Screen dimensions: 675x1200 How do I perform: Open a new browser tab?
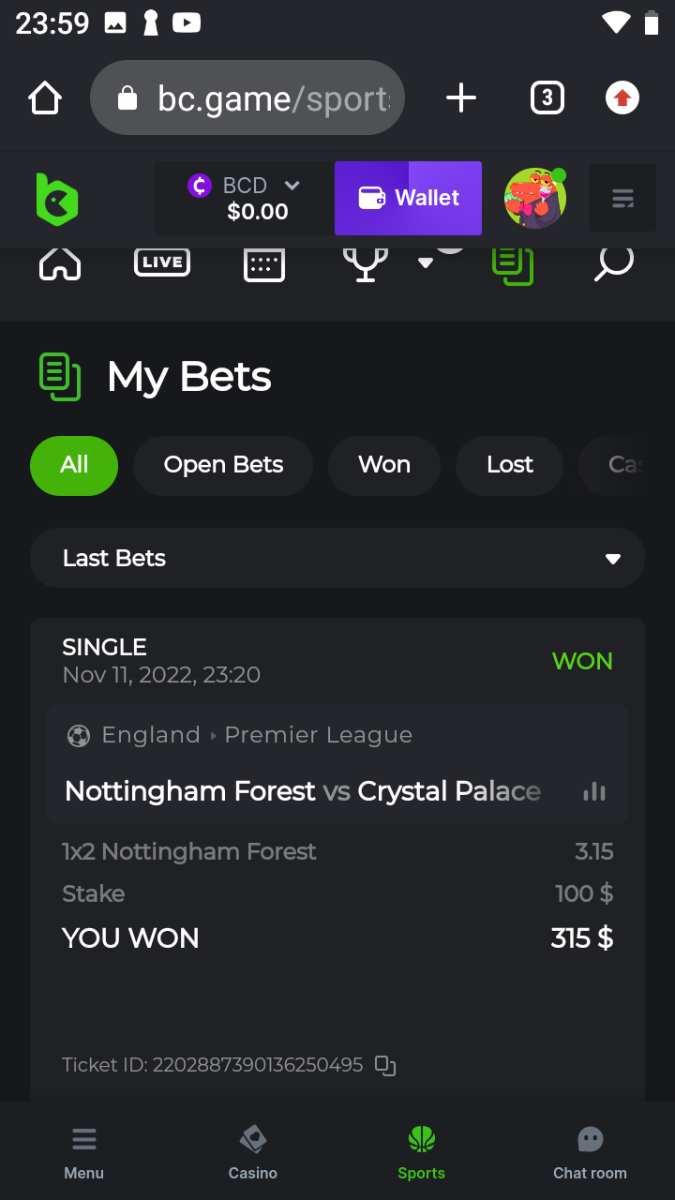[460, 98]
